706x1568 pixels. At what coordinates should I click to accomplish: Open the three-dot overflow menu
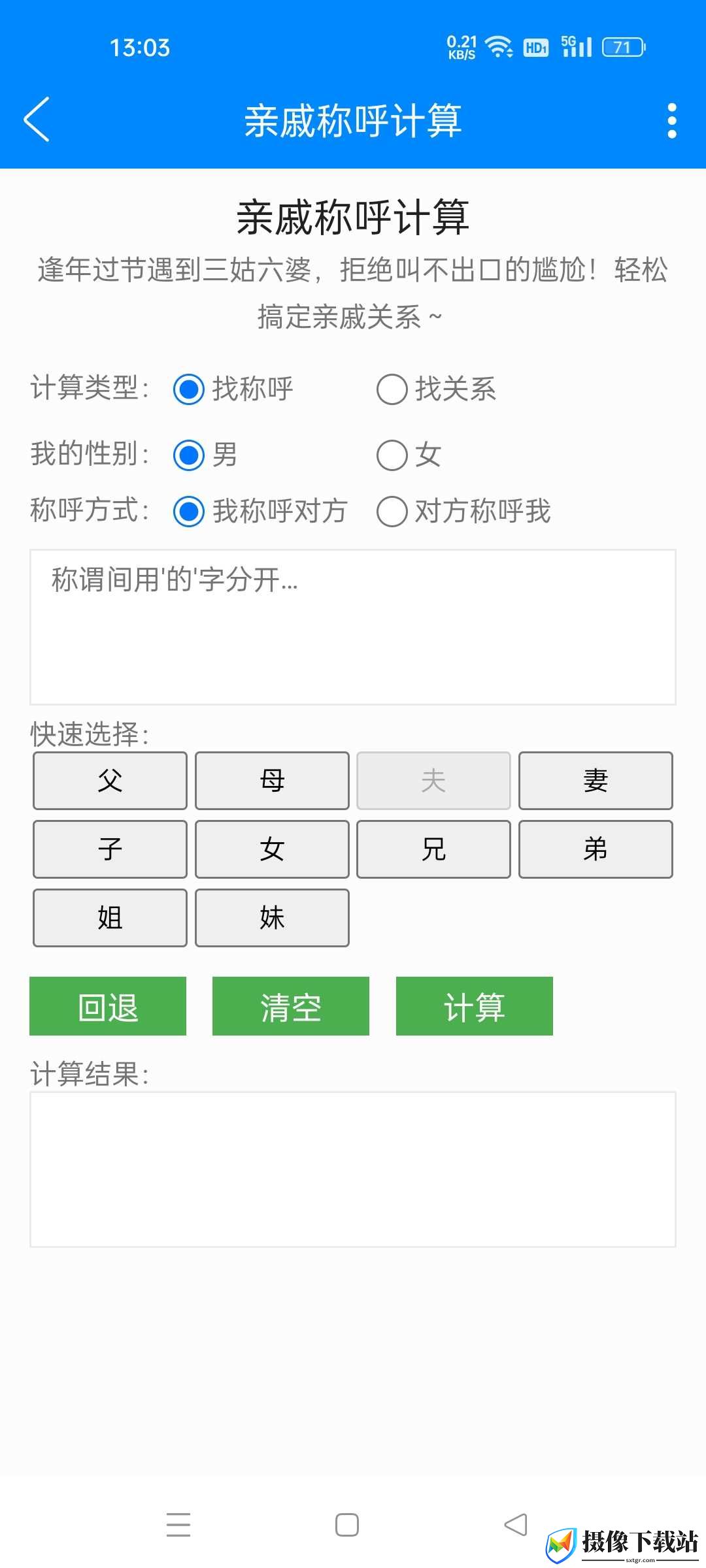(671, 121)
